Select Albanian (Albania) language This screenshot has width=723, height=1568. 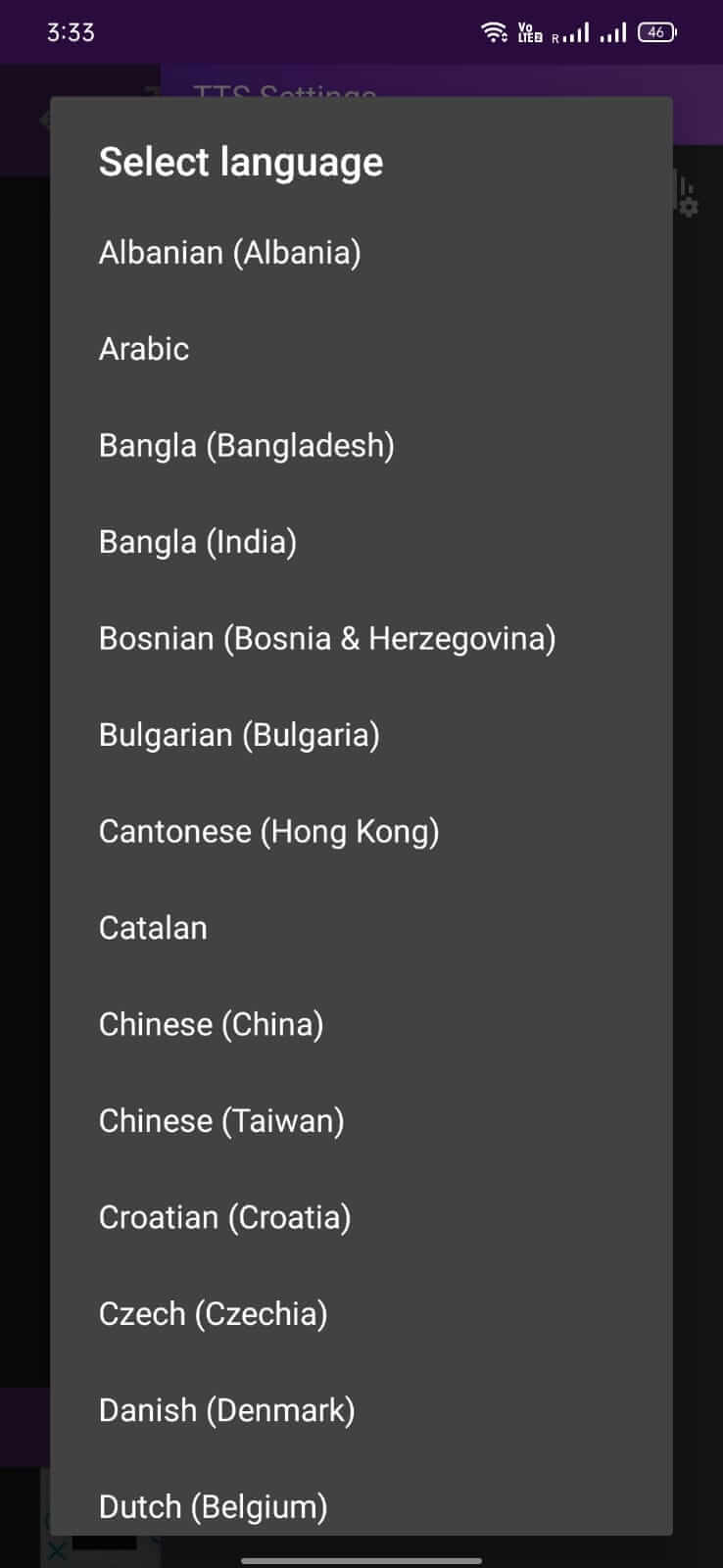(x=230, y=253)
